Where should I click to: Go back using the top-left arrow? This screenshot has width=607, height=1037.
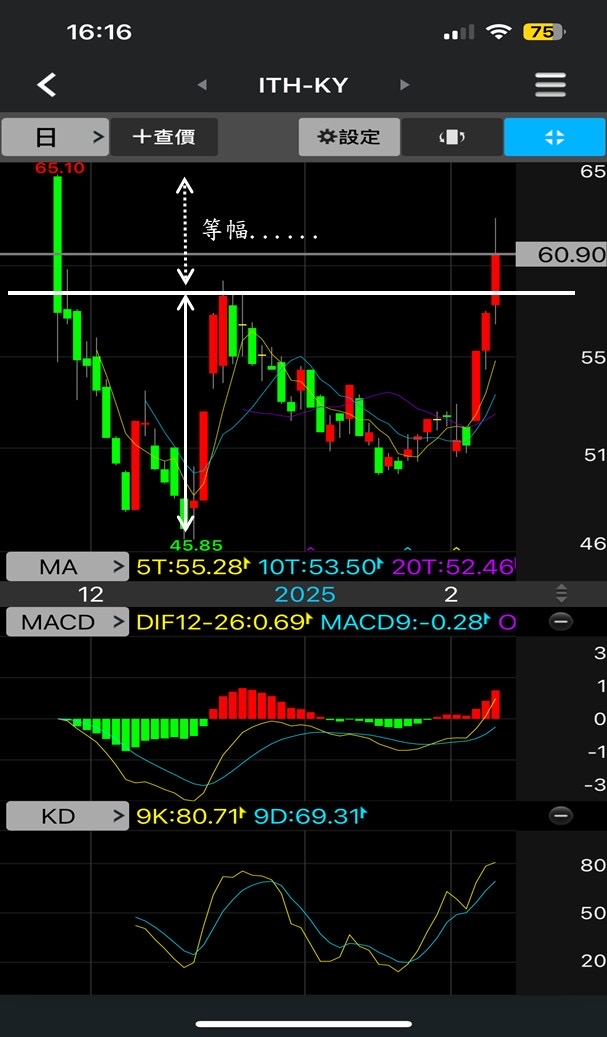click(x=47, y=85)
